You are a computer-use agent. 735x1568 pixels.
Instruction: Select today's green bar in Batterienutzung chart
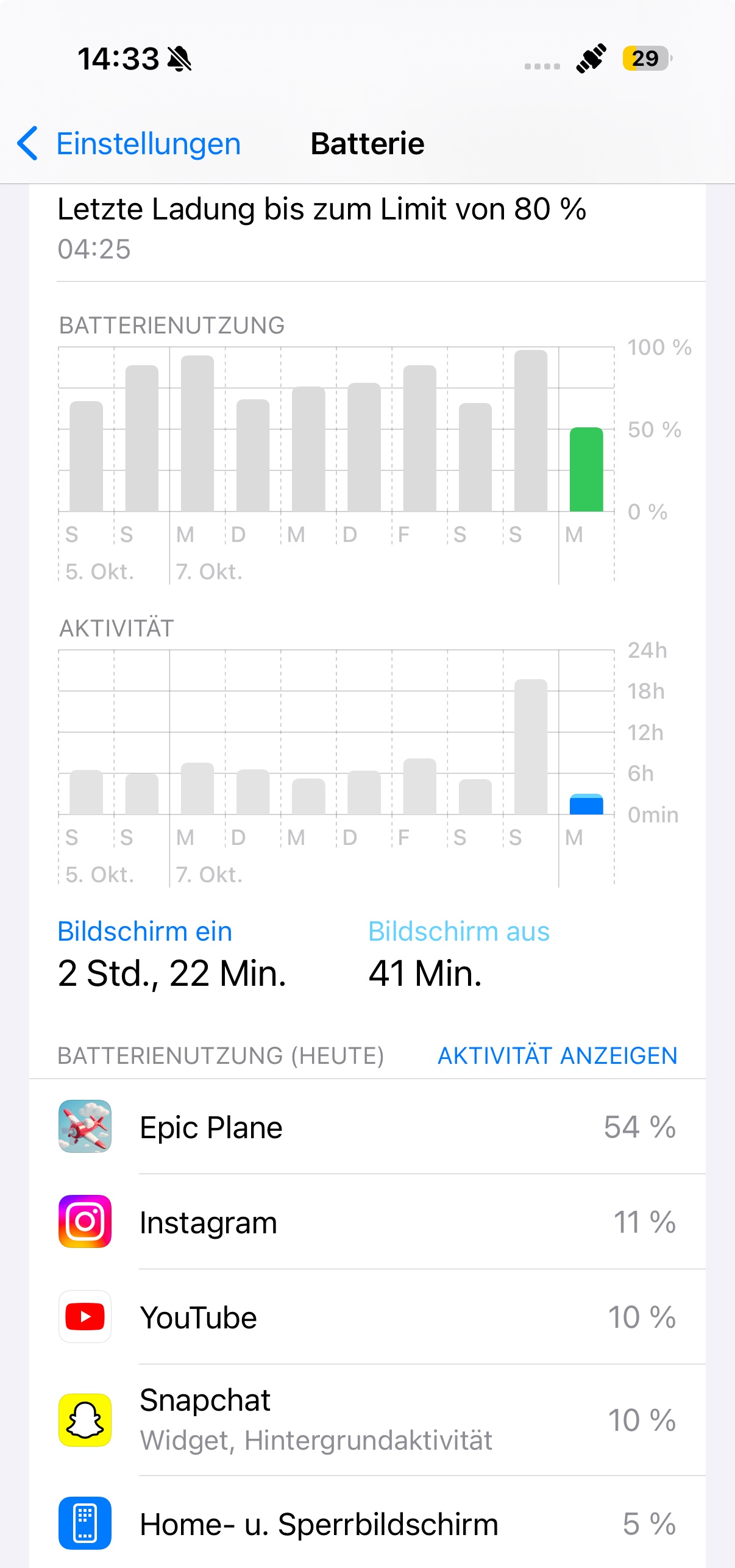click(586, 469)
